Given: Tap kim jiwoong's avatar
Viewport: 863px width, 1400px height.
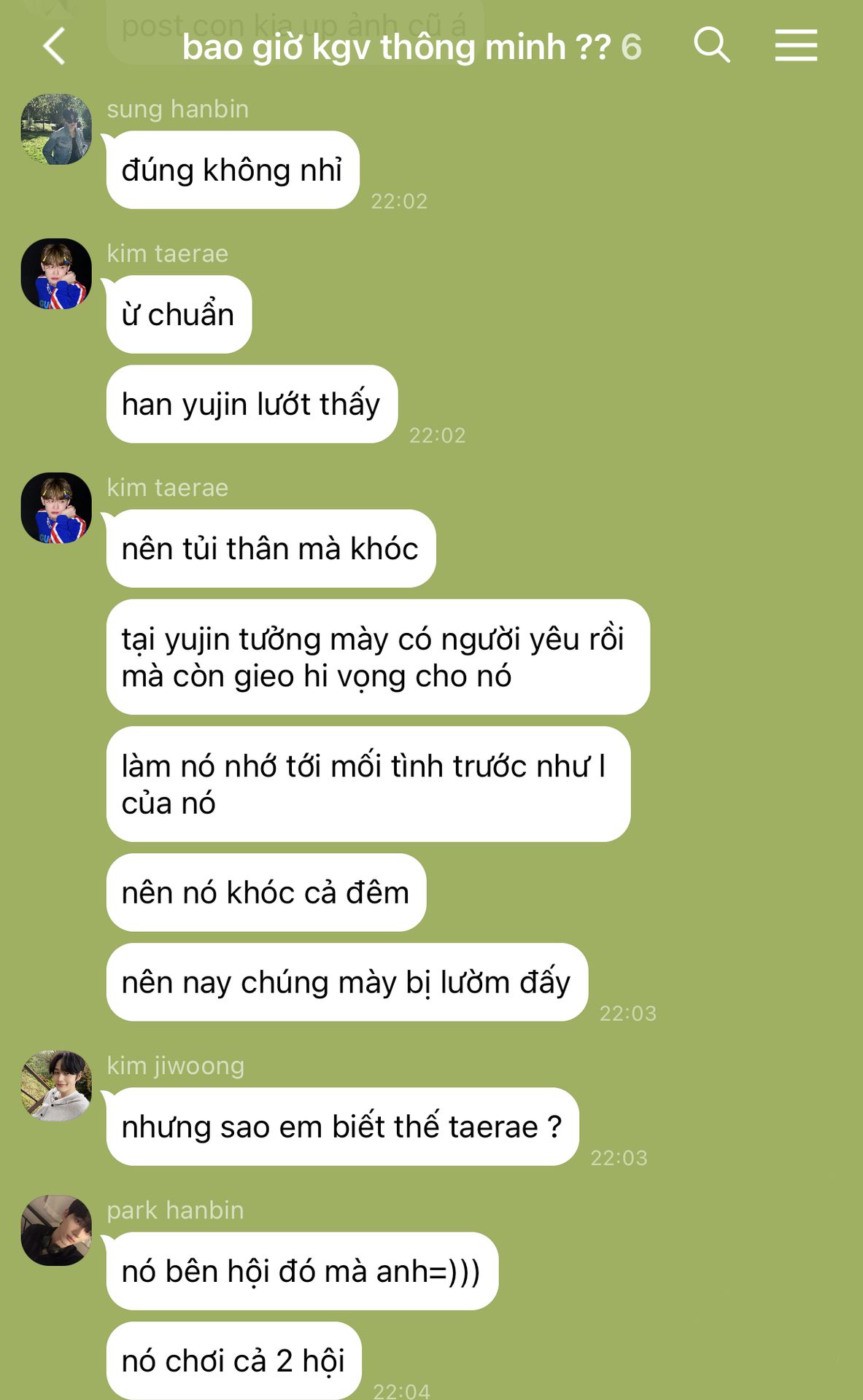Looking at the screenshot, I should [x=56, y=1085].
